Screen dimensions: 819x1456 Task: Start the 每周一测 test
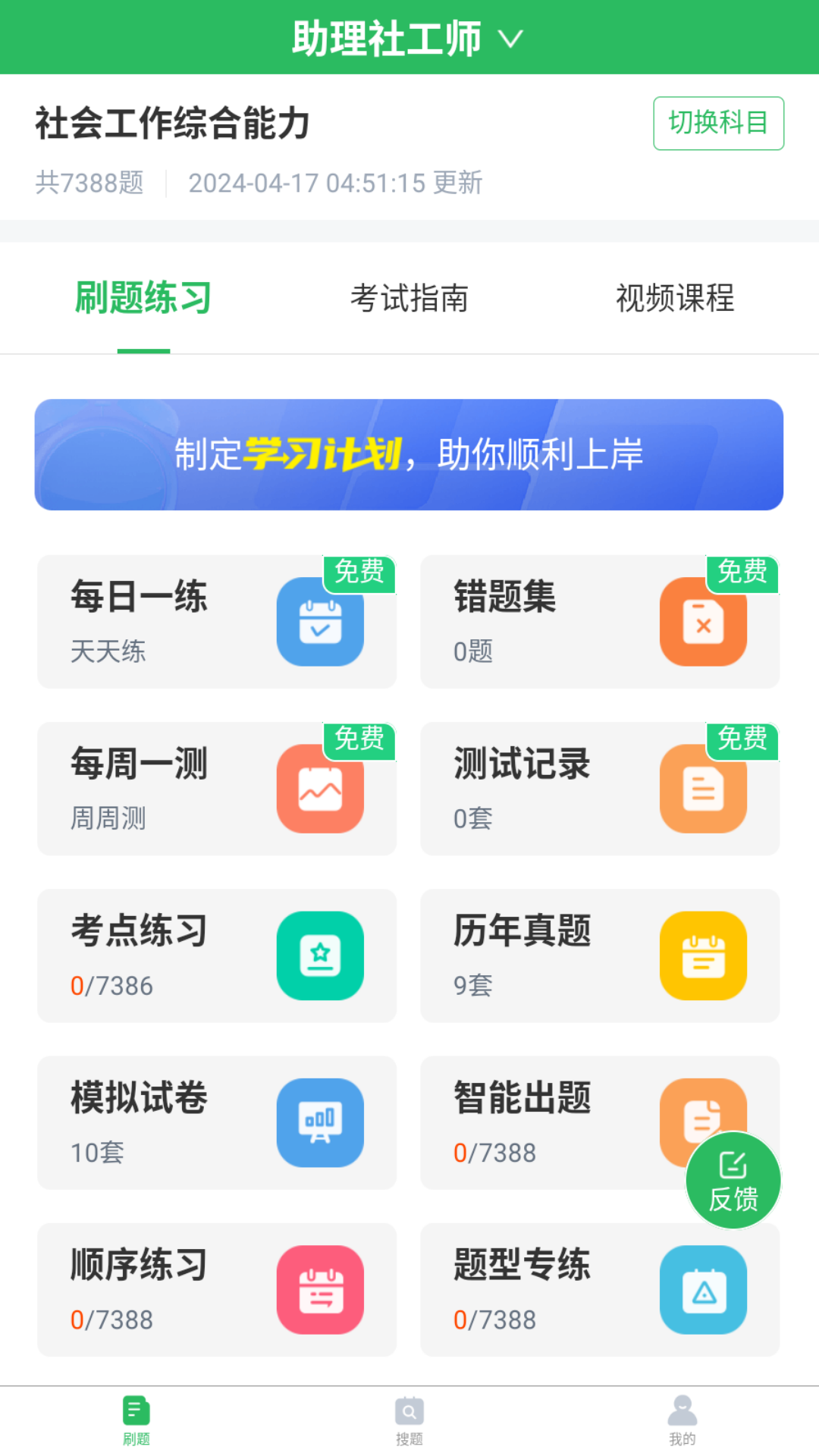[x=217, y=789]
